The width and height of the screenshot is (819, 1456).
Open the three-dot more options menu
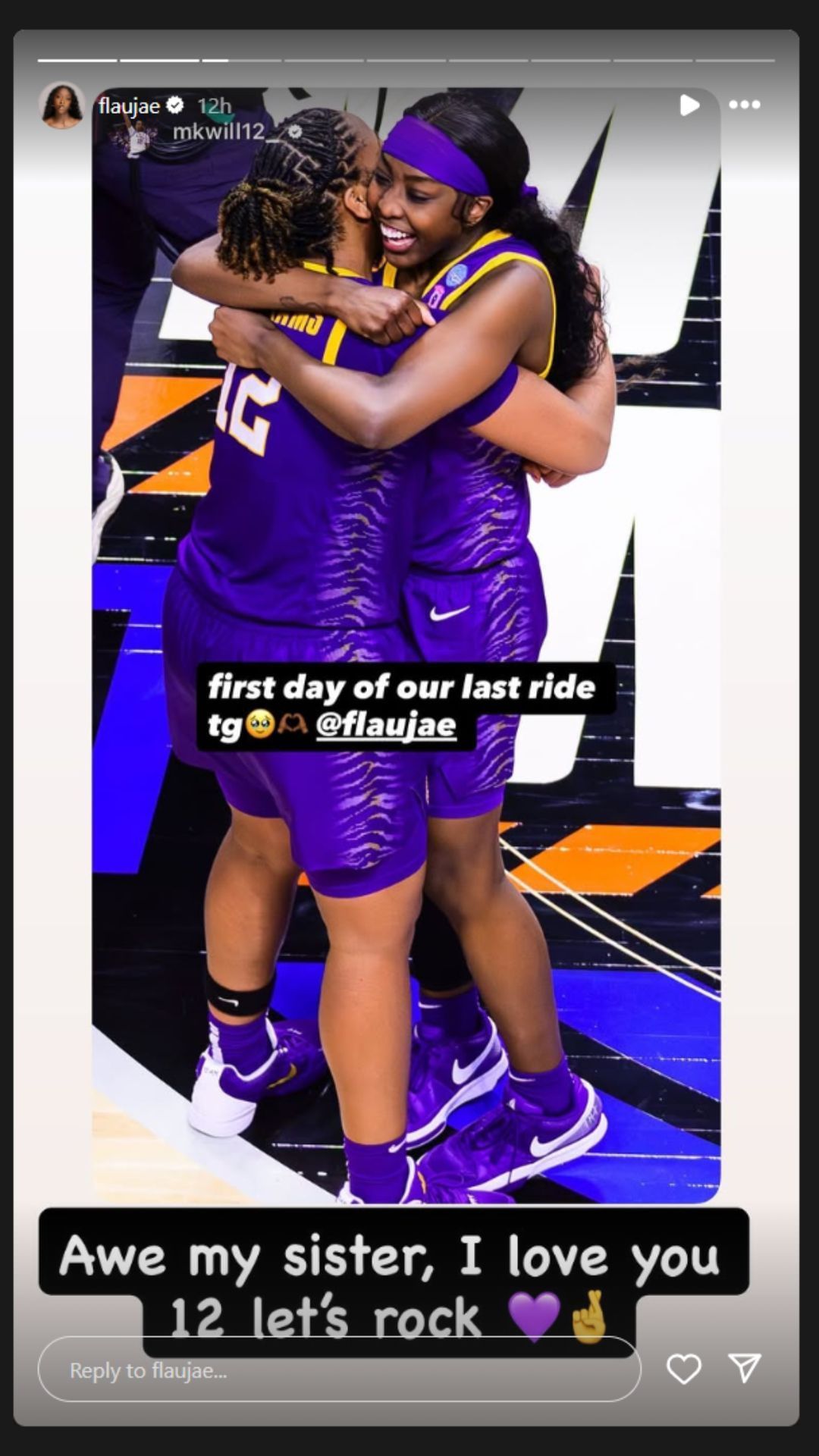[x=744, y=105]
